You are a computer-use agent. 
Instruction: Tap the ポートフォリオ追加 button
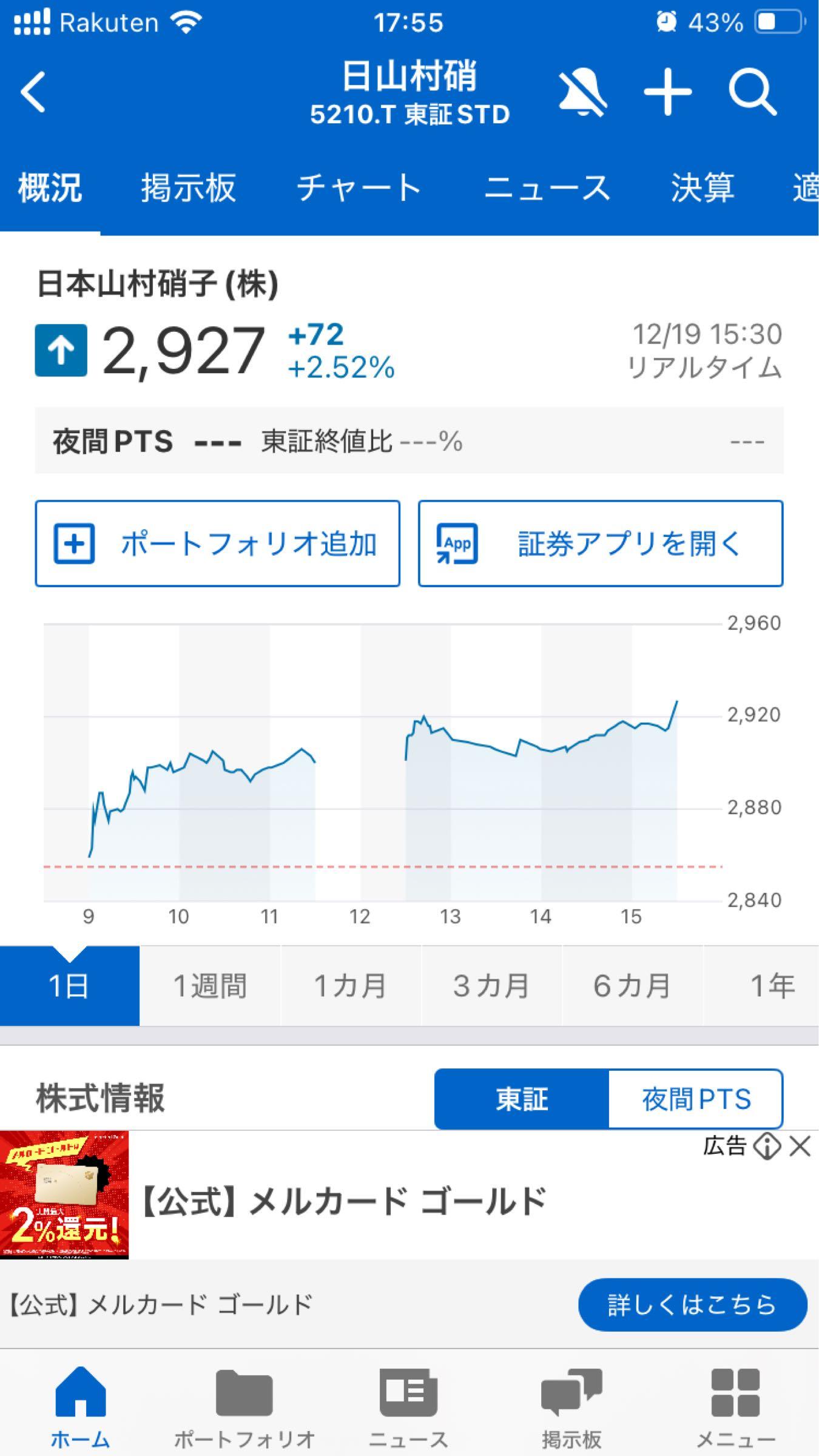[x=218, y=545]
